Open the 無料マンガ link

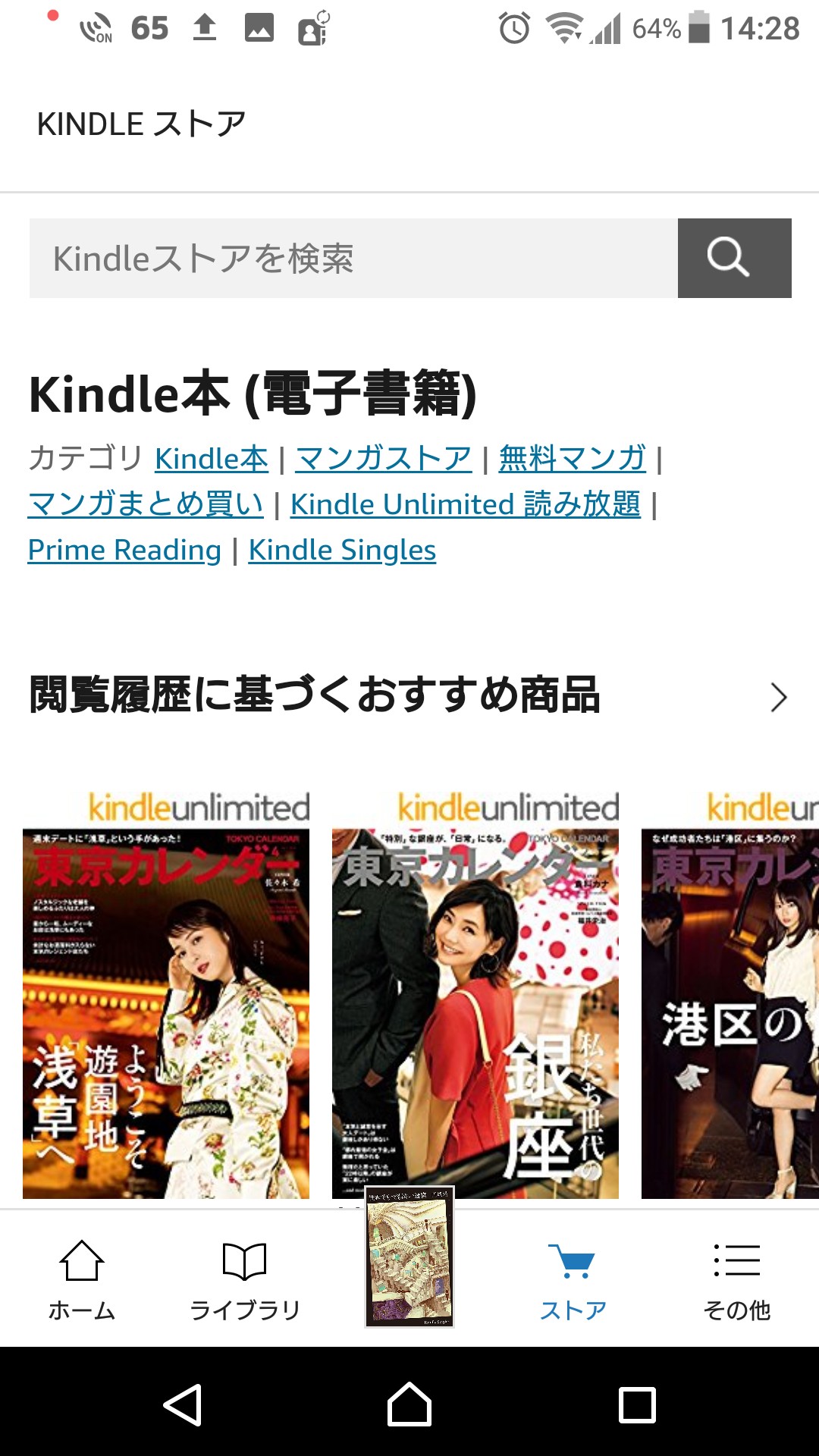(573, 459)
